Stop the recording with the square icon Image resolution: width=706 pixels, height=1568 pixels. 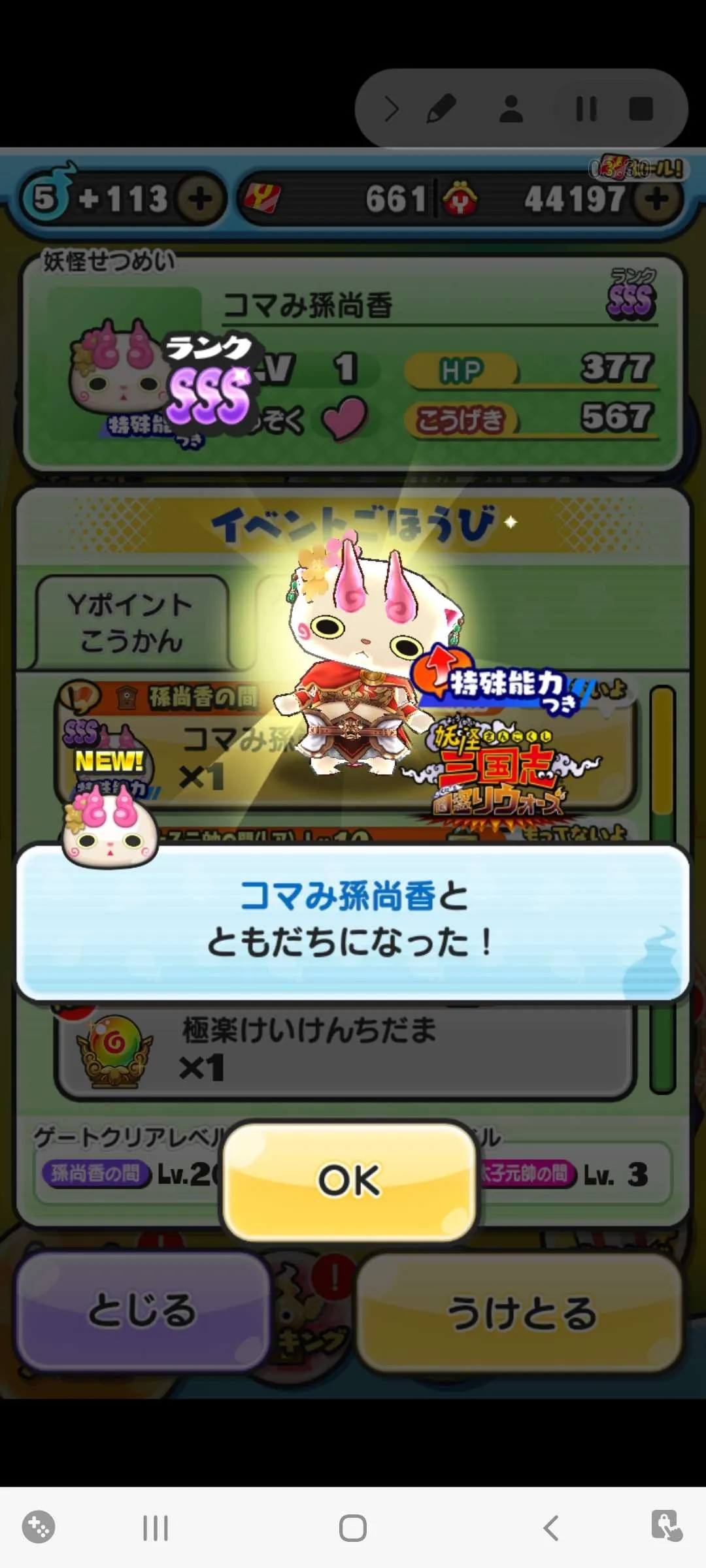click(641, 108)
